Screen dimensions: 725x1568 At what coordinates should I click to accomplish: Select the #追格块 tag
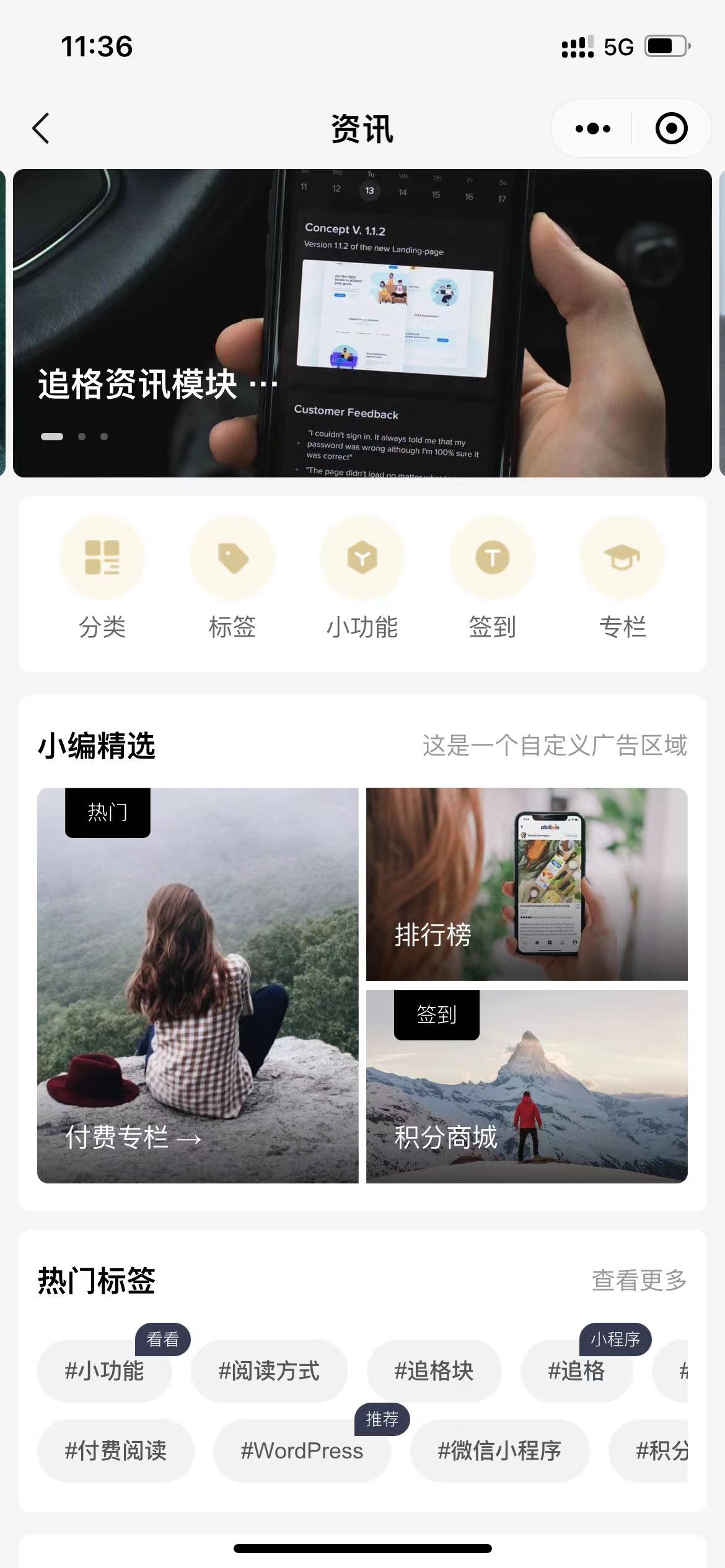[434, 1370]
